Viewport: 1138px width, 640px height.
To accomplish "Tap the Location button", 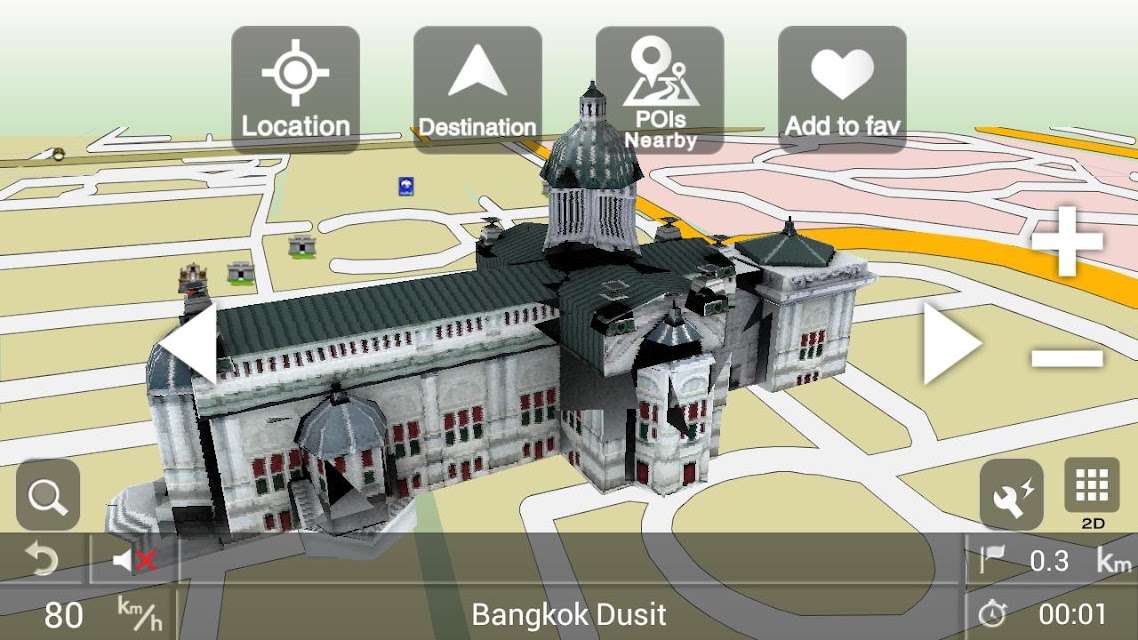I will 295,89.
